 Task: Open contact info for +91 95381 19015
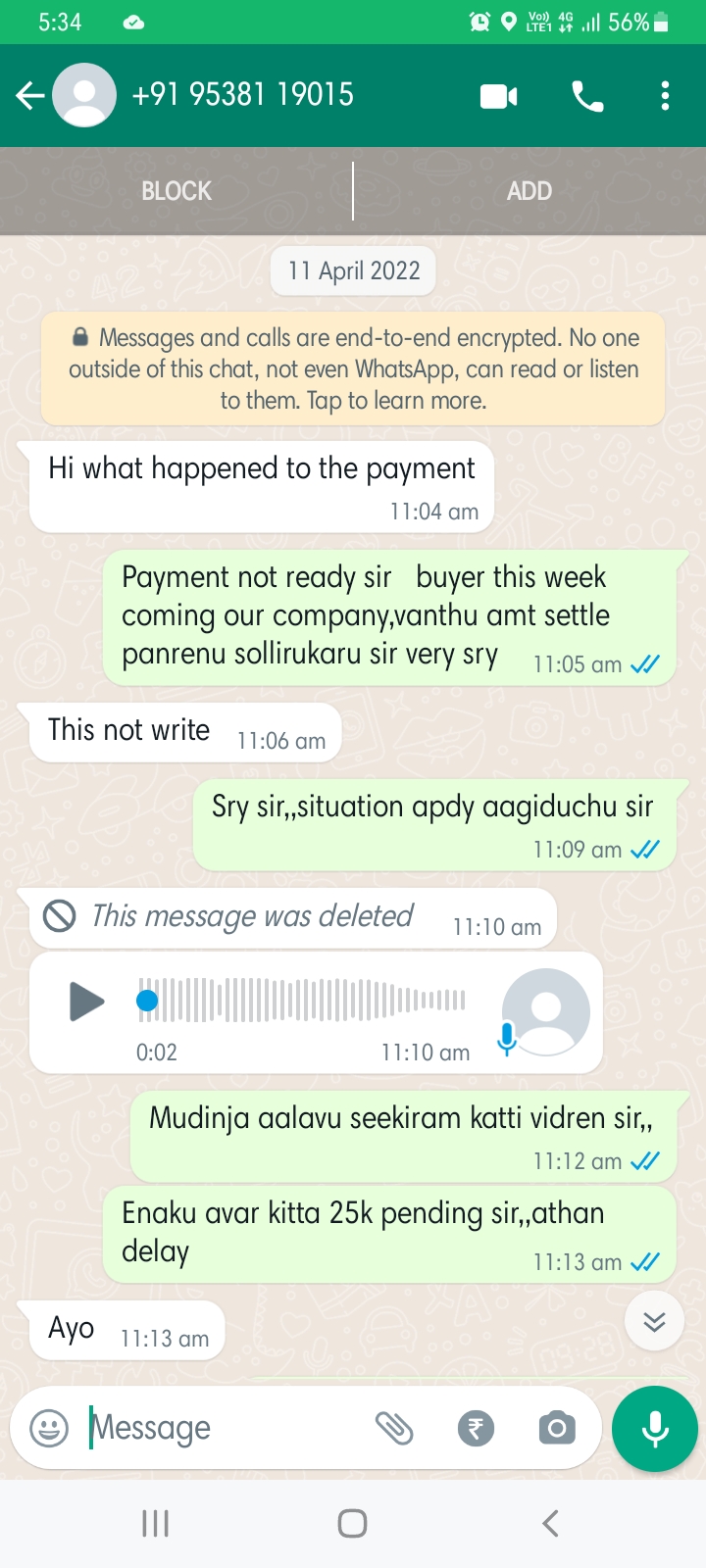[242, 95]
